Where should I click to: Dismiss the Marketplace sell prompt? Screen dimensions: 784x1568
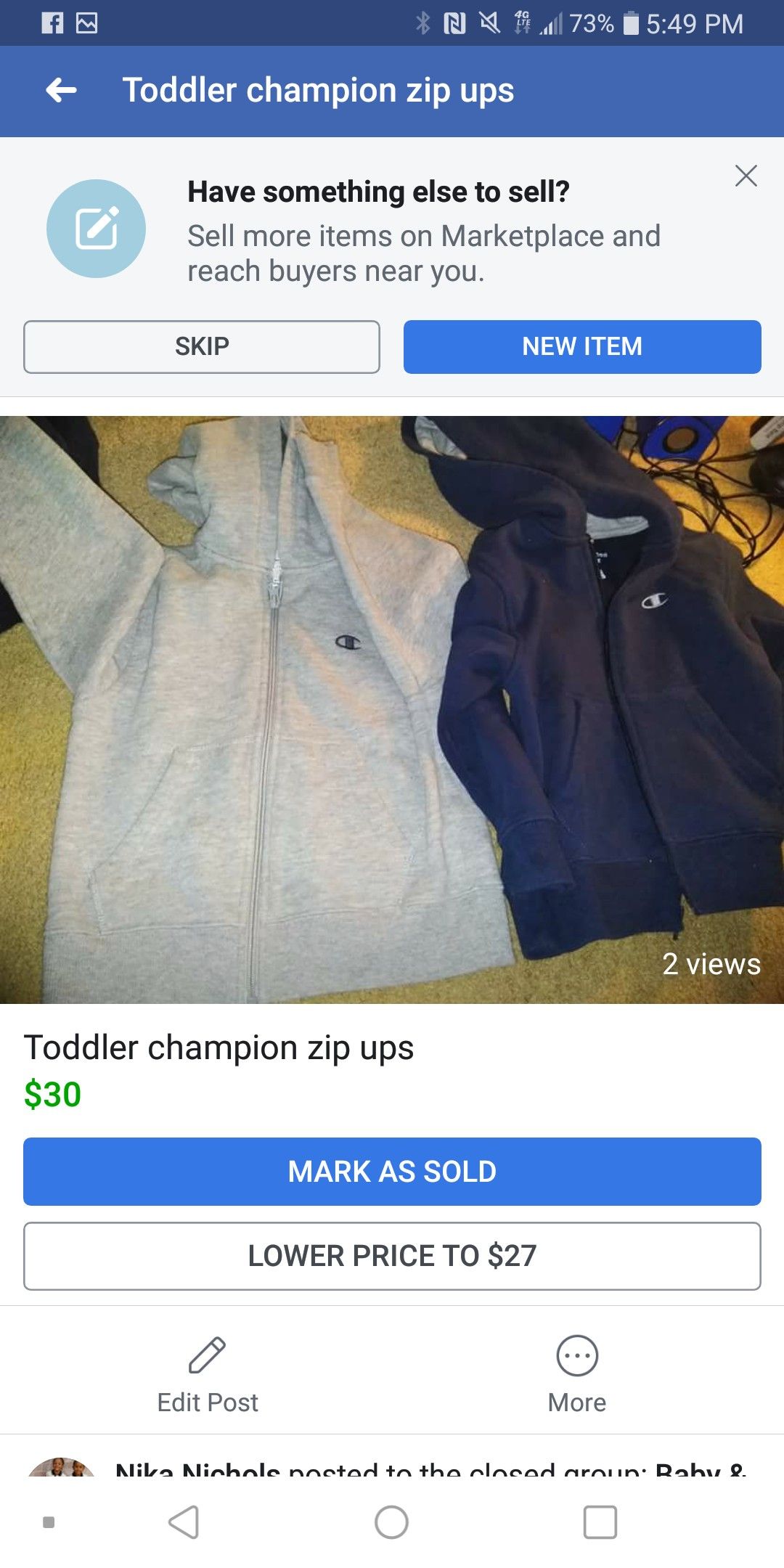[x=746, y=176]
